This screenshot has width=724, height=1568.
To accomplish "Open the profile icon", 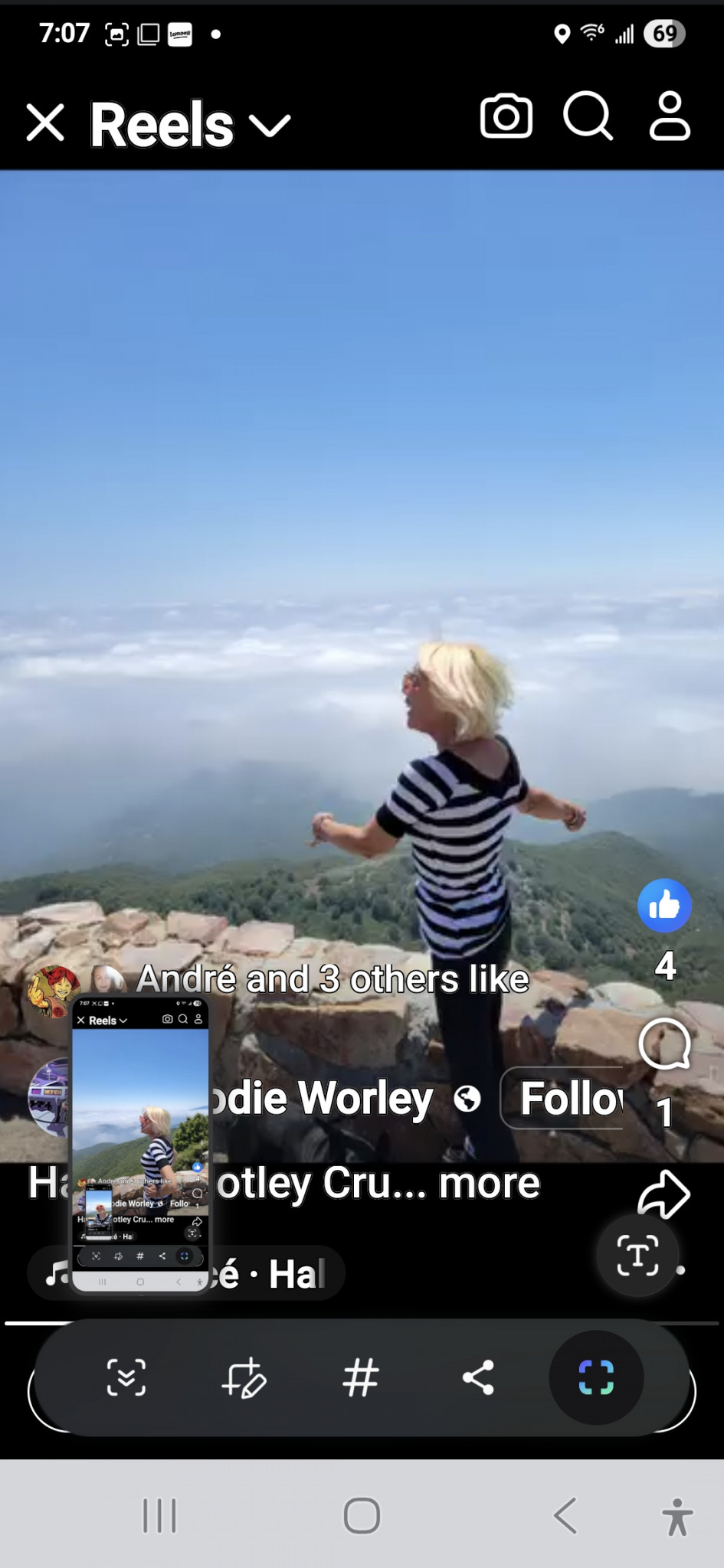I will coord(670,117).
